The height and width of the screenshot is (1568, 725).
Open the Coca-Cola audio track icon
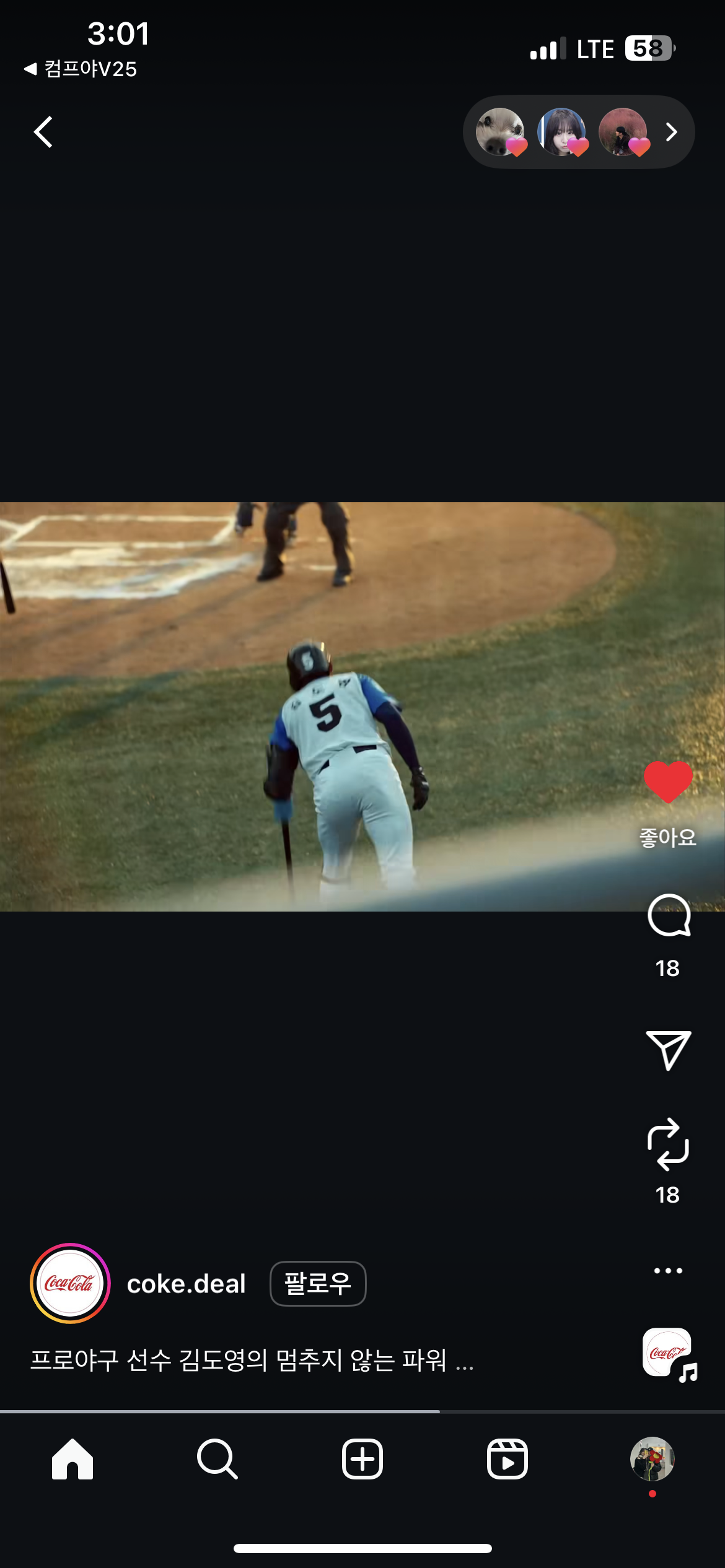coord(668,1353)
